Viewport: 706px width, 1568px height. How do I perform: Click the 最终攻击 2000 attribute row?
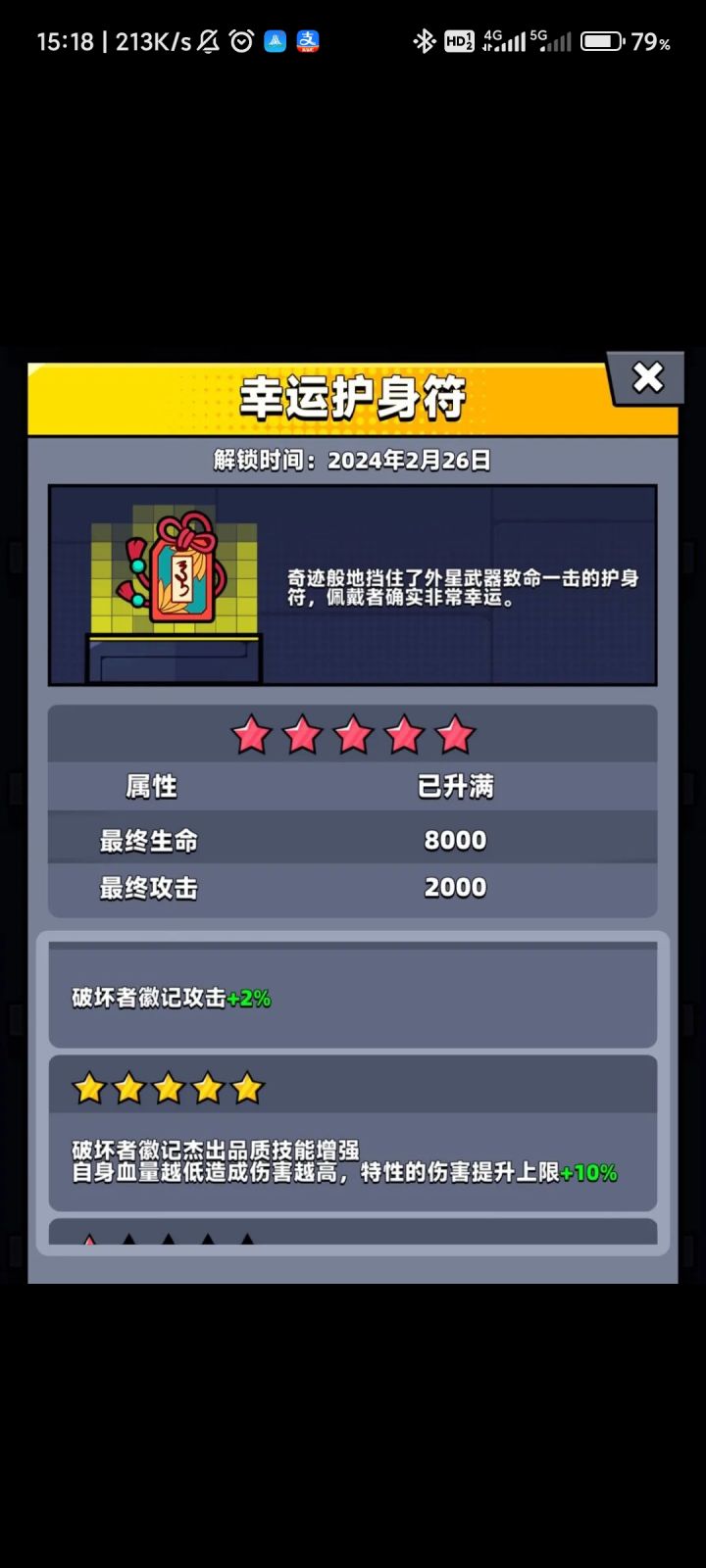pyautogui.click(x=353, y=888)
